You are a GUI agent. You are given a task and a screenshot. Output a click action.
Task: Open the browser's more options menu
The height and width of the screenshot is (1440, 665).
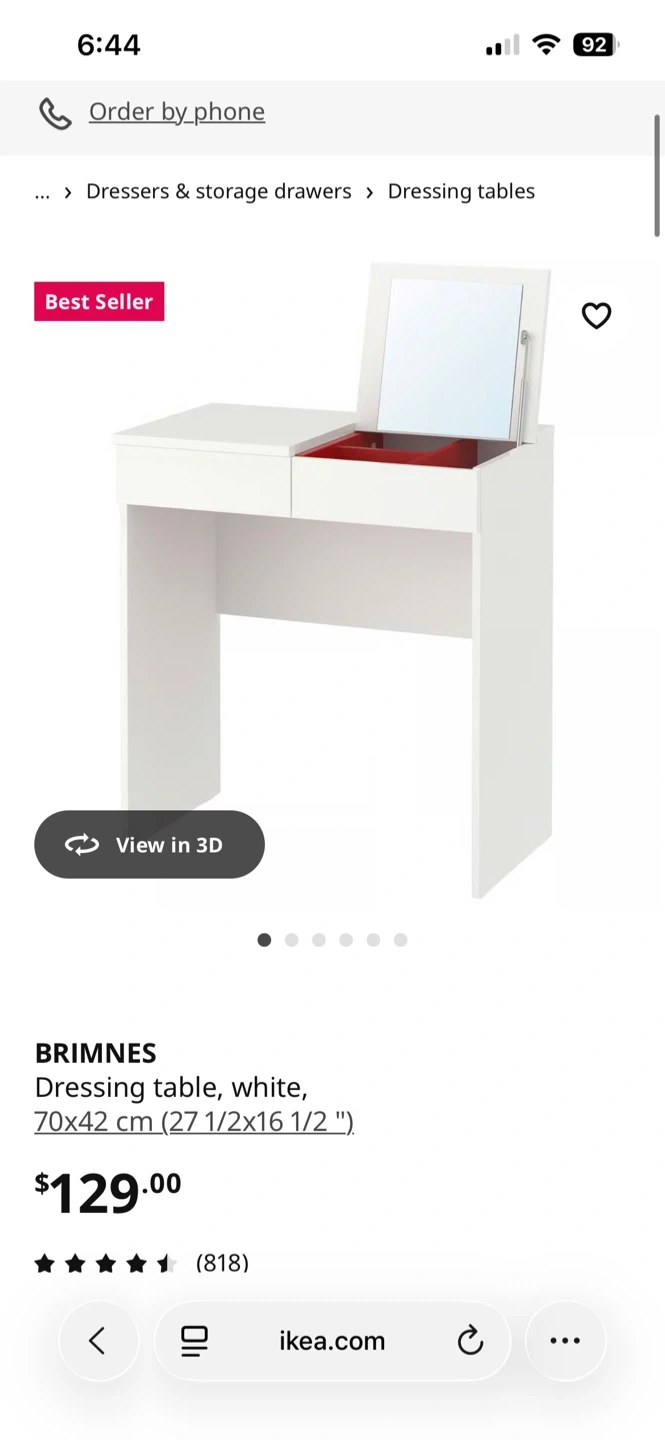click(565, 1341)
